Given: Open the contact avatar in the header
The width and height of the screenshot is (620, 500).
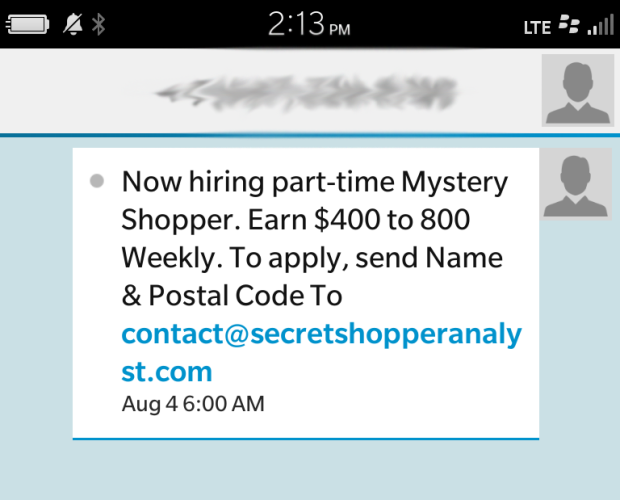Looking at the screenshot, I should point(577,91).
